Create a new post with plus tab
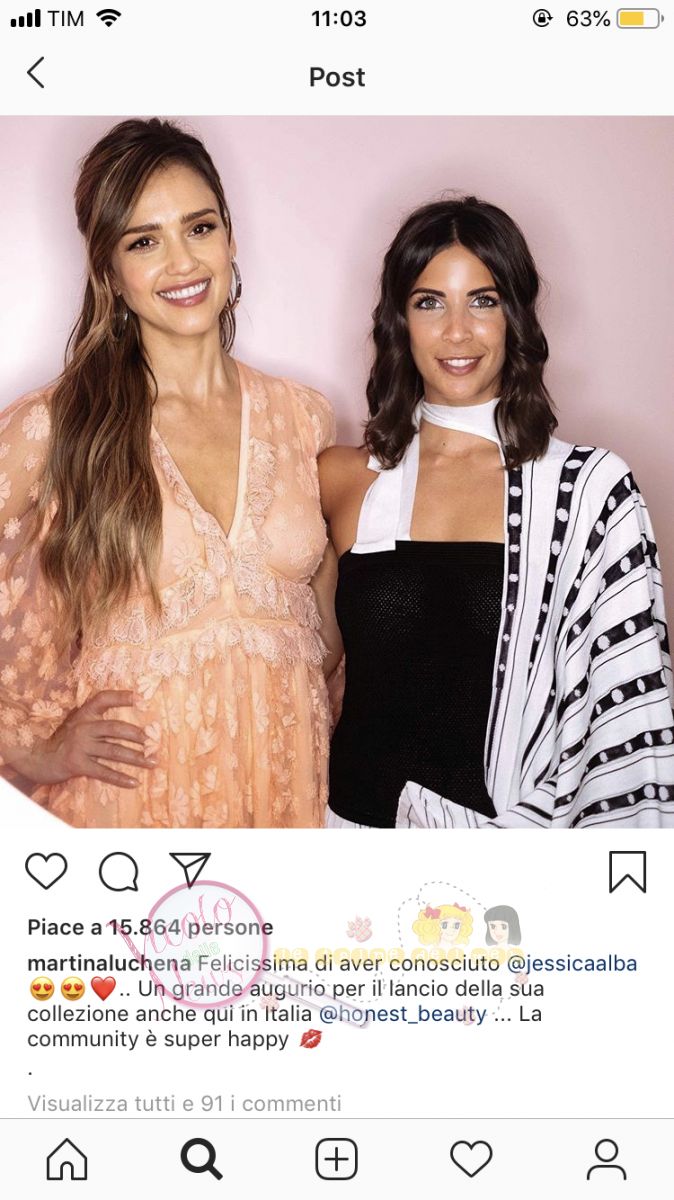The height and width of the screenshot is (1200, 674). pos(337,1160)
